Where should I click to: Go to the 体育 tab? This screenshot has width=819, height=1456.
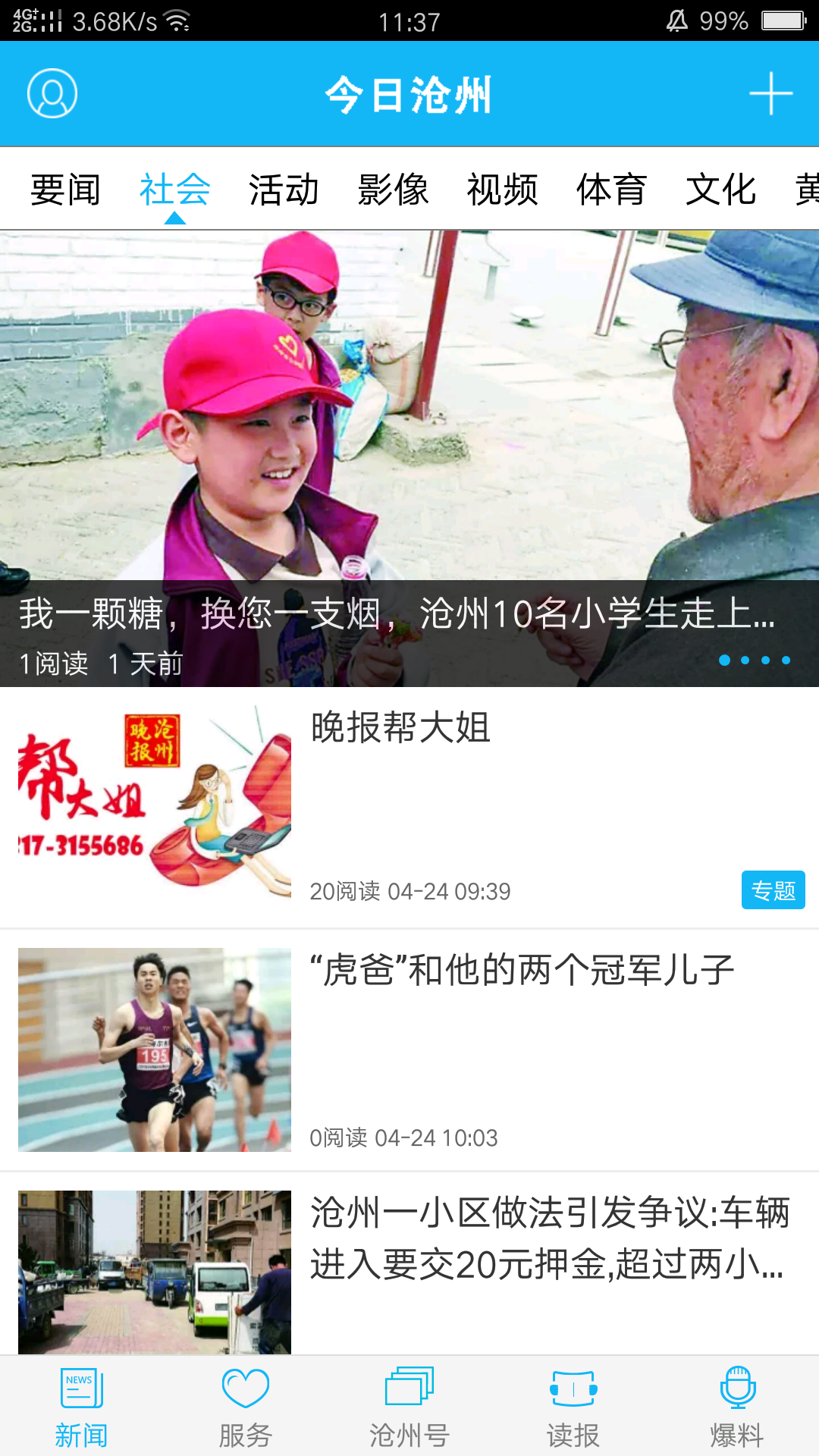pos(611,189)
